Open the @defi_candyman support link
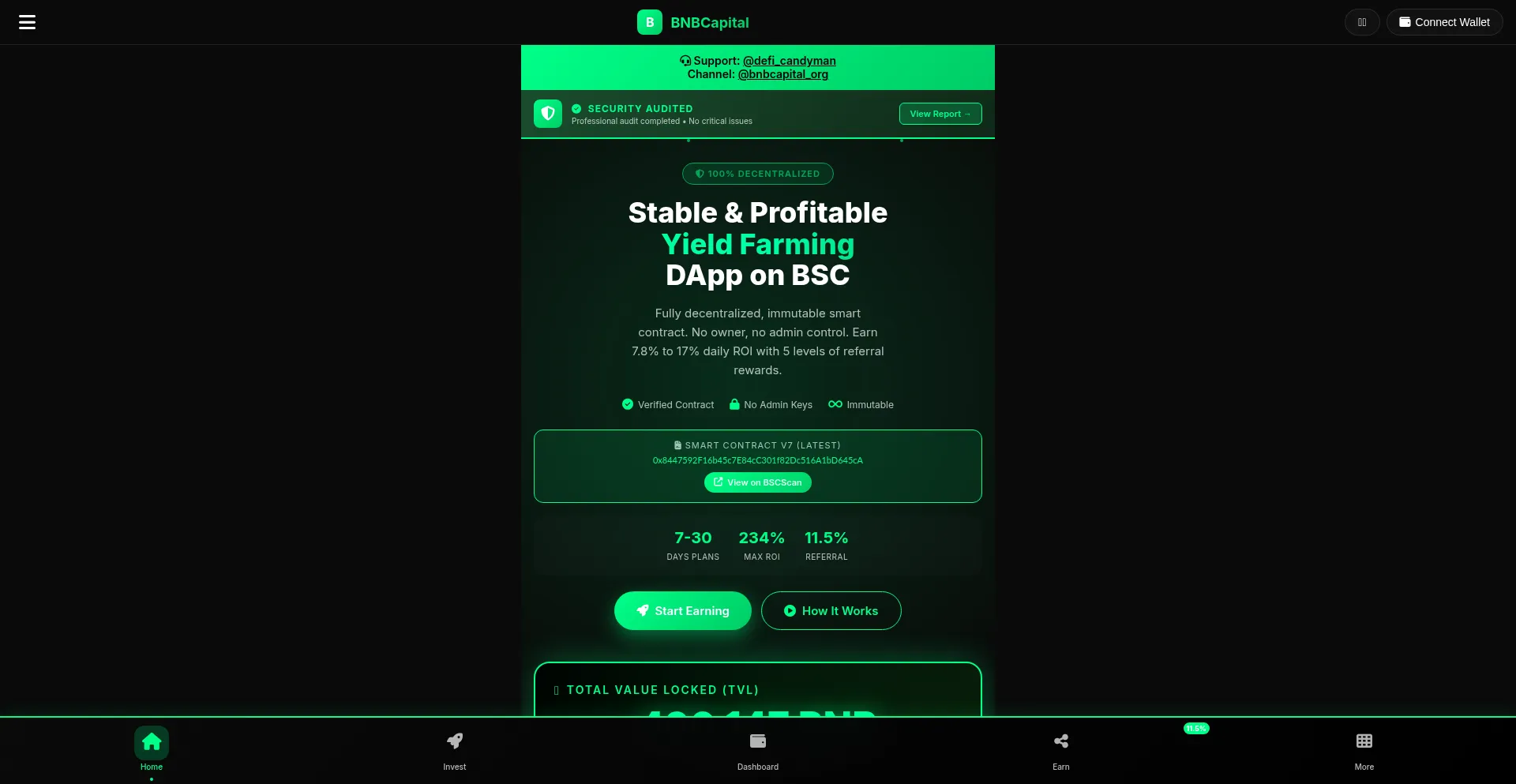1516x784 pixels. 789,61
